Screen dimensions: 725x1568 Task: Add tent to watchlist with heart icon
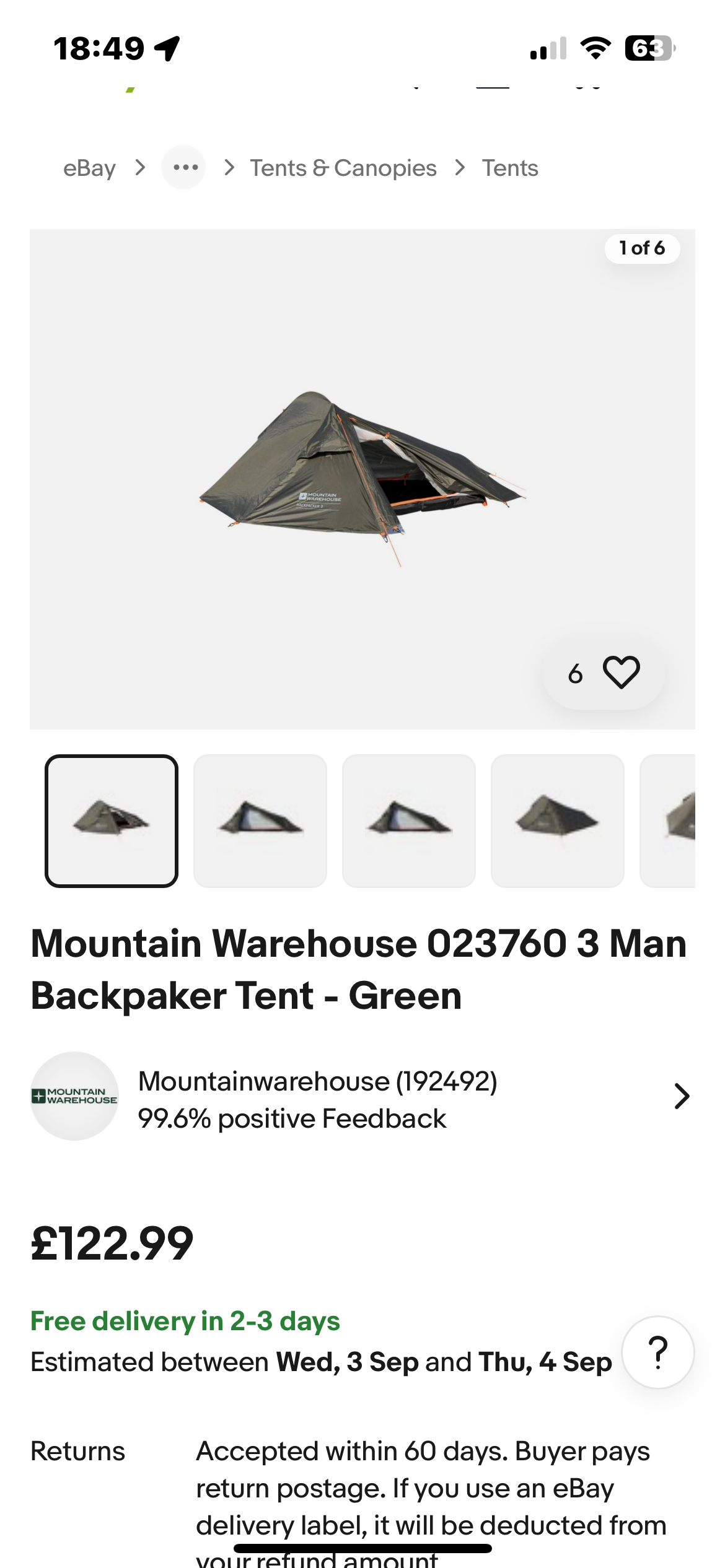621,673
